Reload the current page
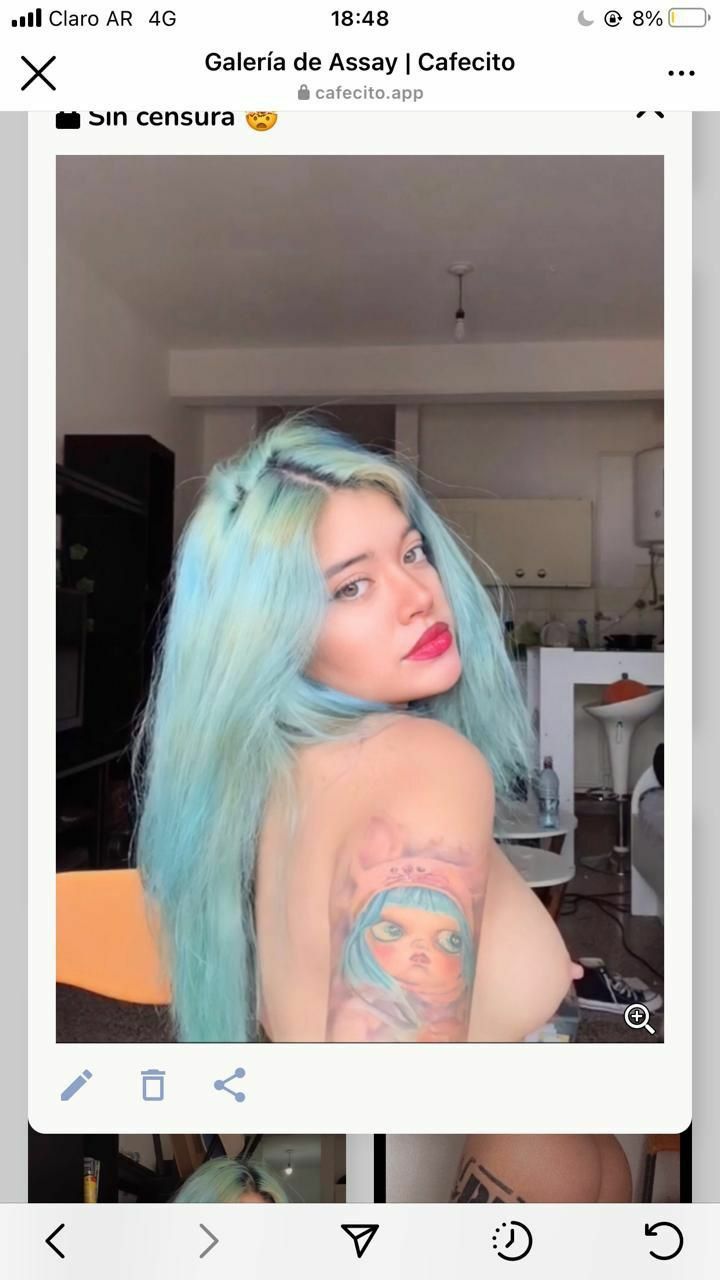Image resolution: width=720 pixels, height=1280 pixels. tap(663, 1241)
